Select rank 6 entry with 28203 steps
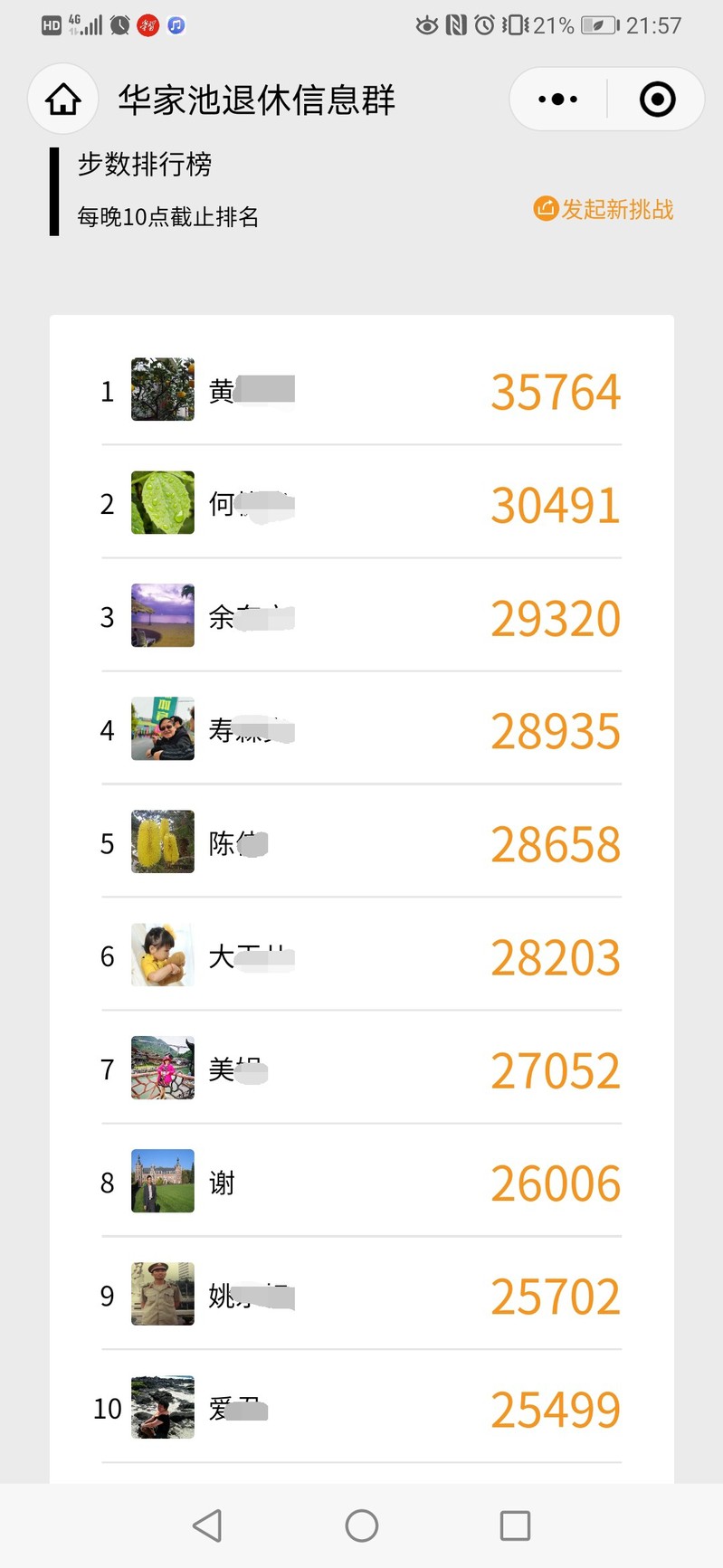 (x=361, y=955)
